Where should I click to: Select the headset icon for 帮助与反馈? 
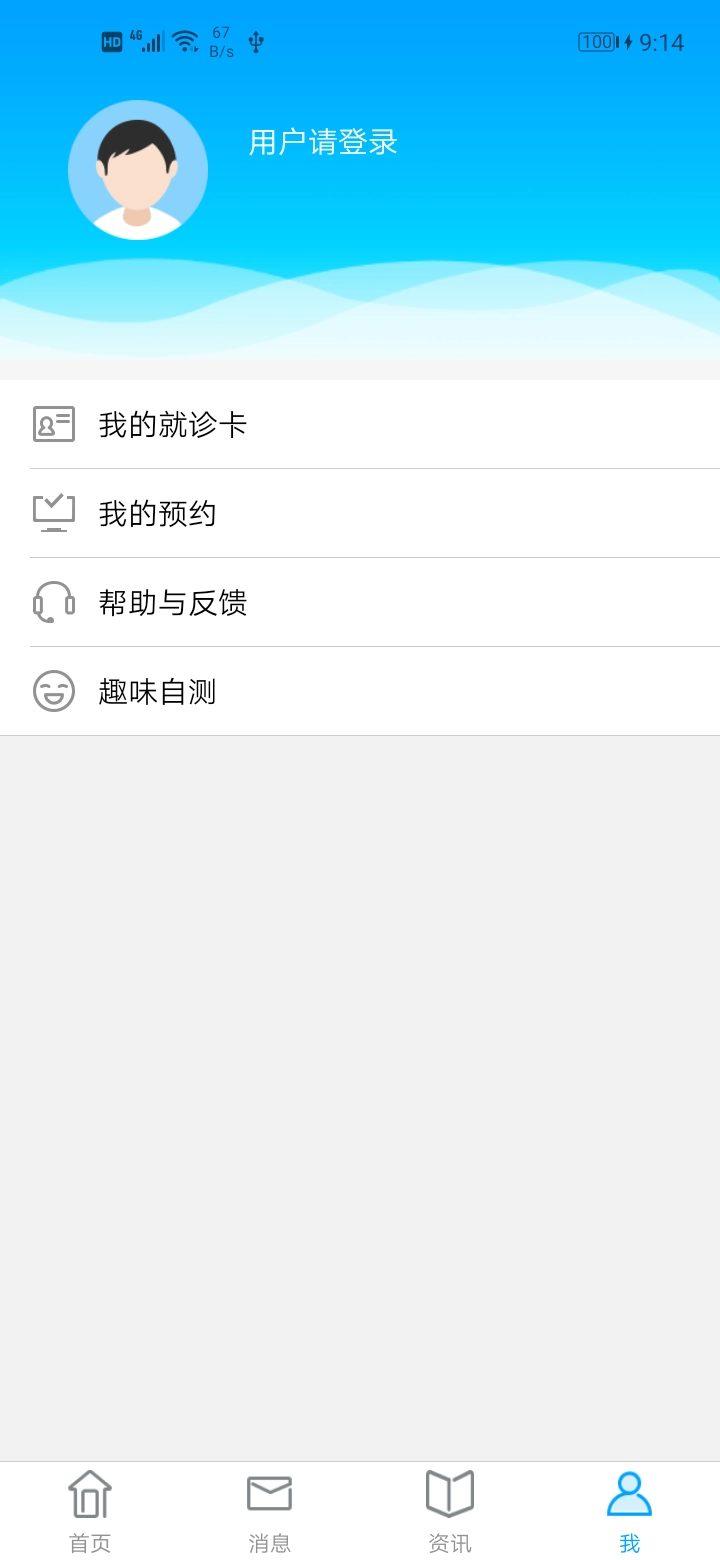click(54, 602)
